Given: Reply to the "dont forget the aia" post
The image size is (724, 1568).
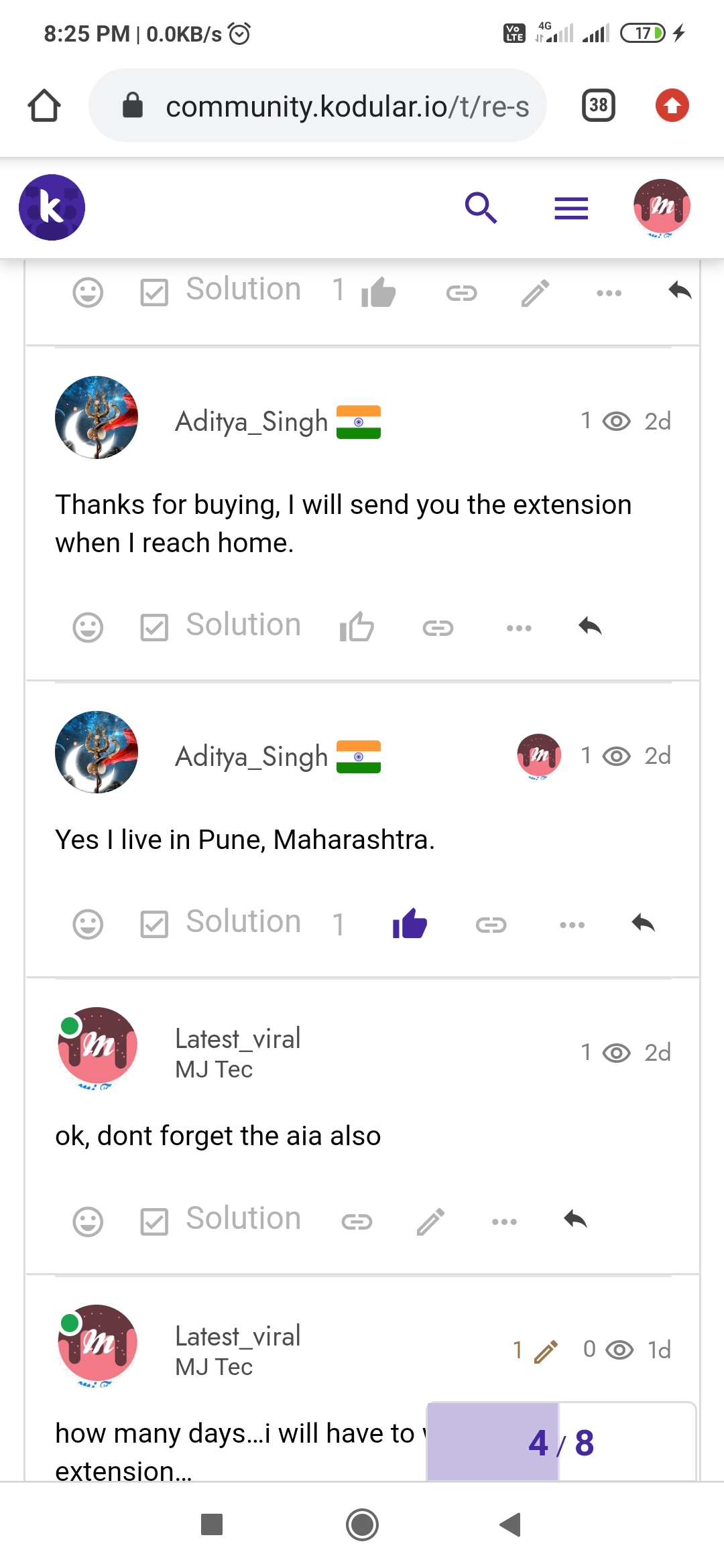Looking at the screenshot, I should [x=575, y=1220].
